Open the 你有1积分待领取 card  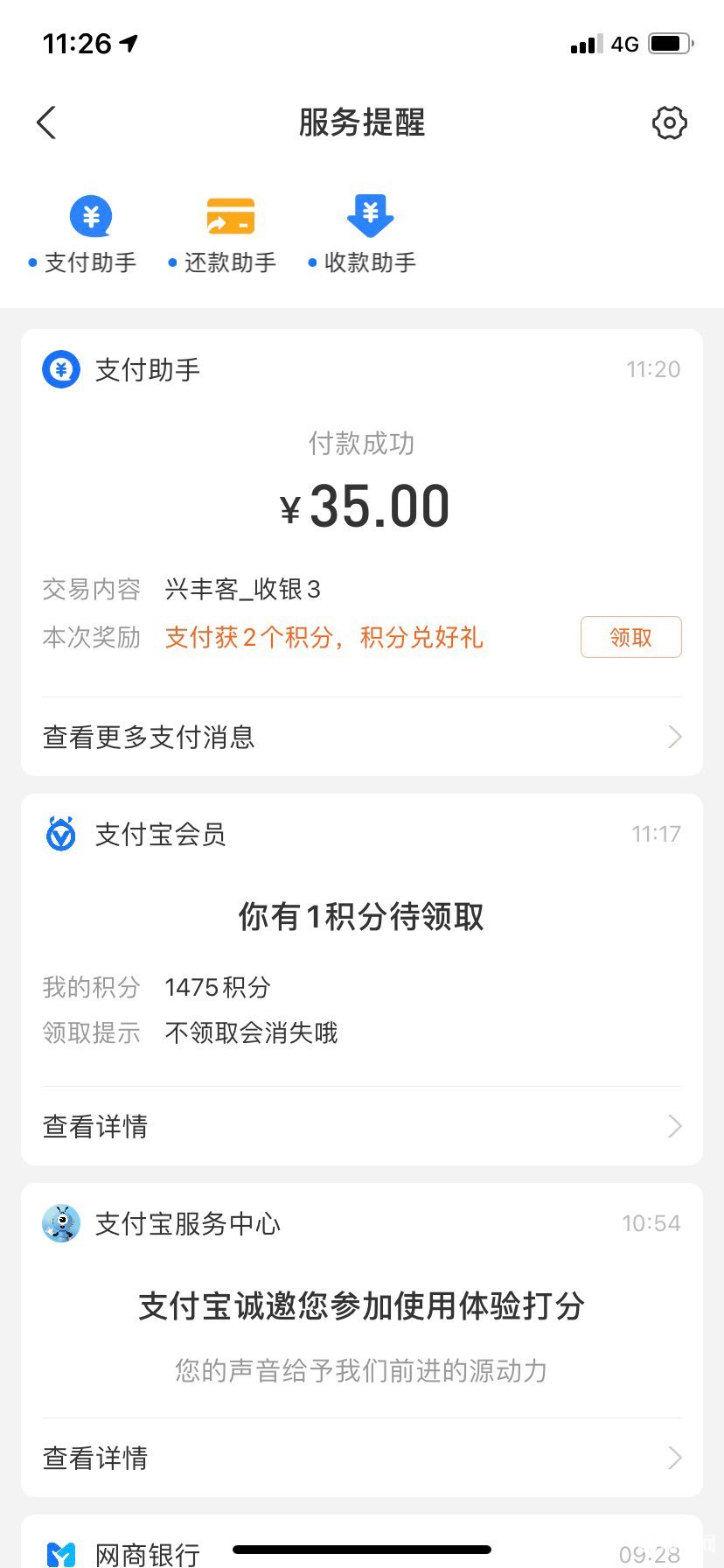[362, 941]
